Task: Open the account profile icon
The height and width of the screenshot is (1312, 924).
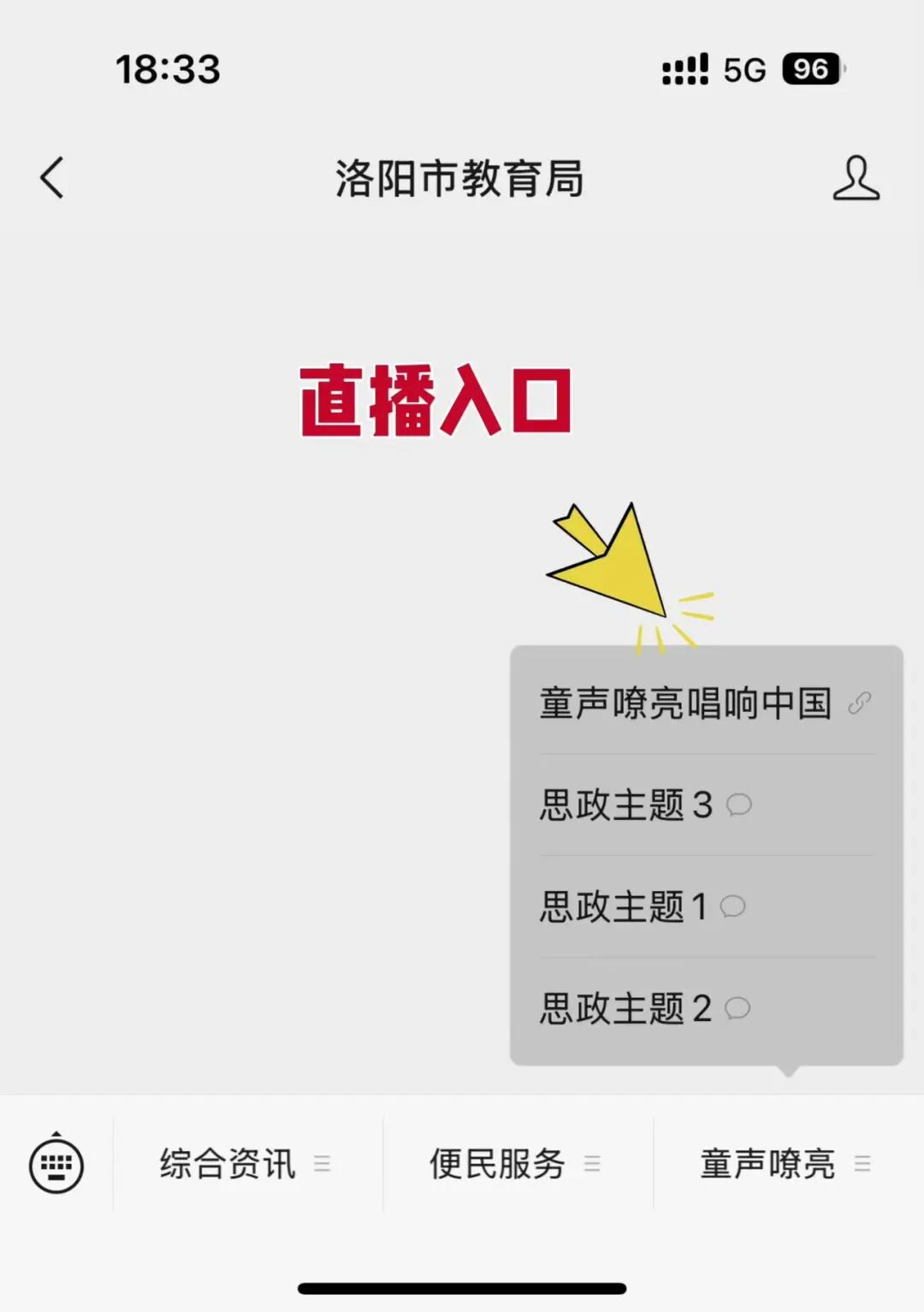Action: (x=856, y=178)
